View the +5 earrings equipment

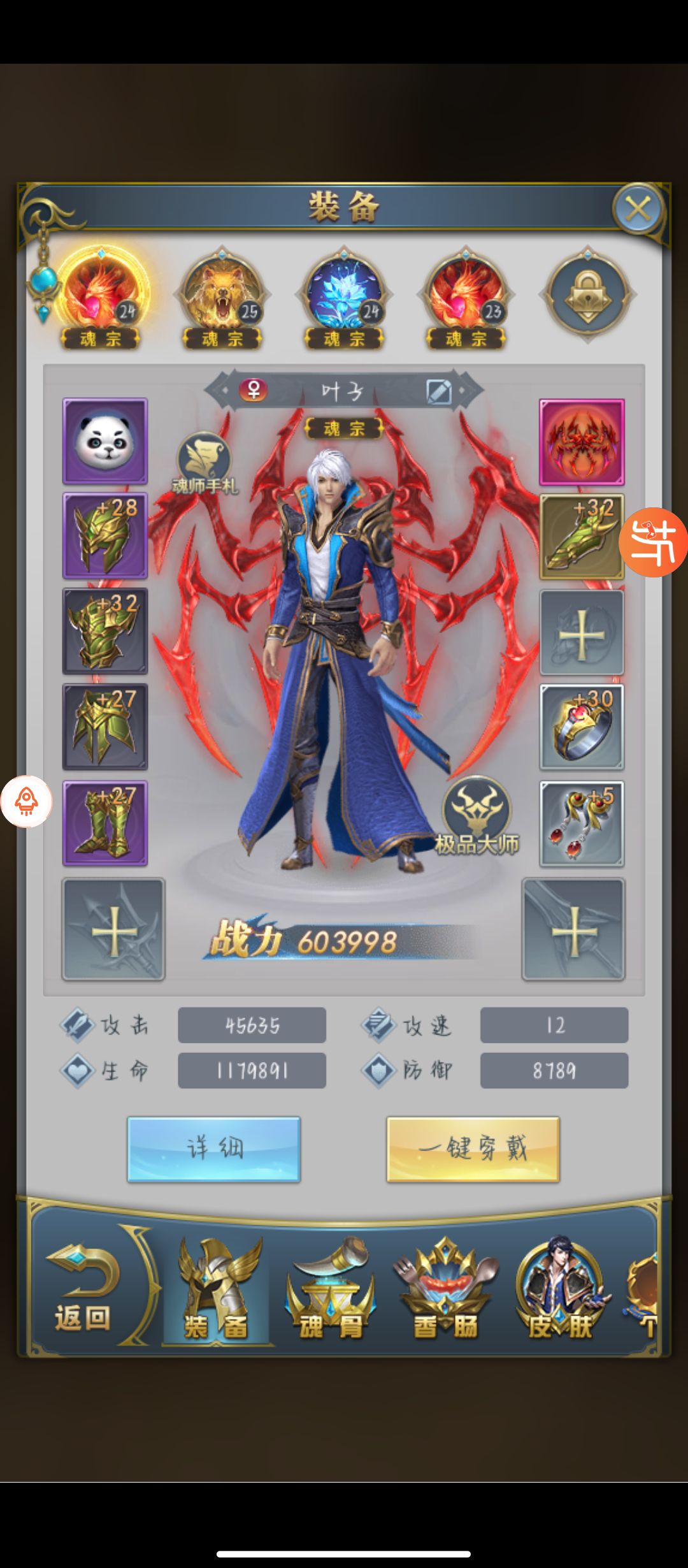tap(582, 824)
